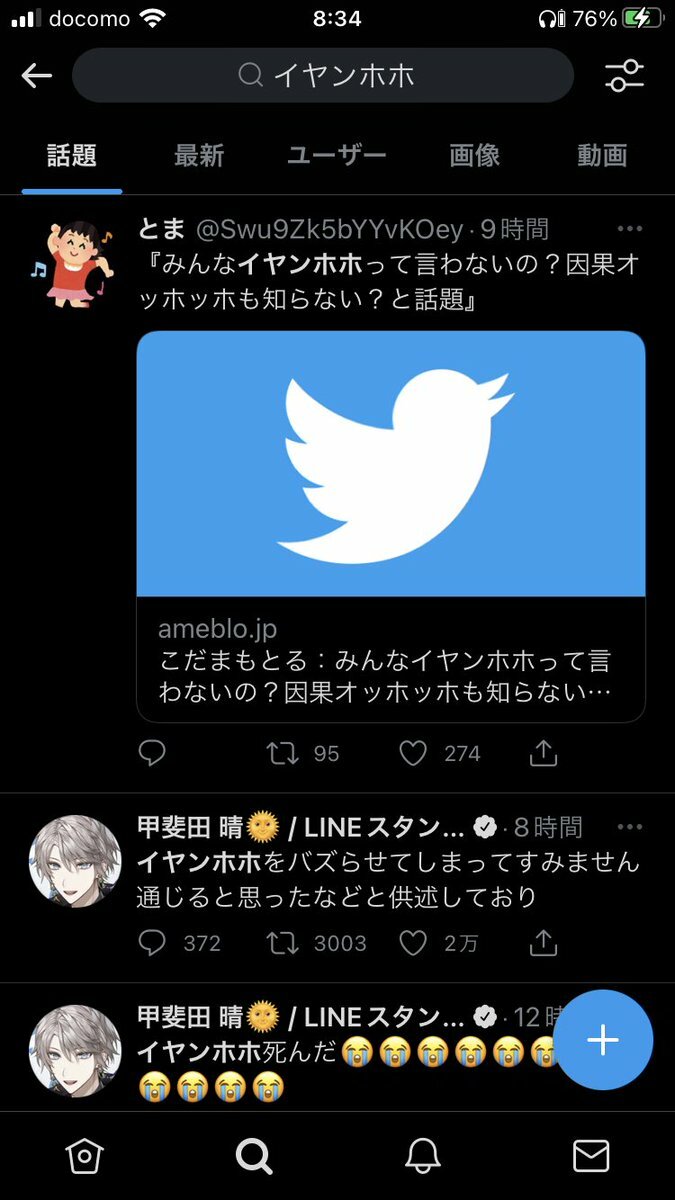
Task: Tap the search field with イヤンホホ
Action: point(323,76)
